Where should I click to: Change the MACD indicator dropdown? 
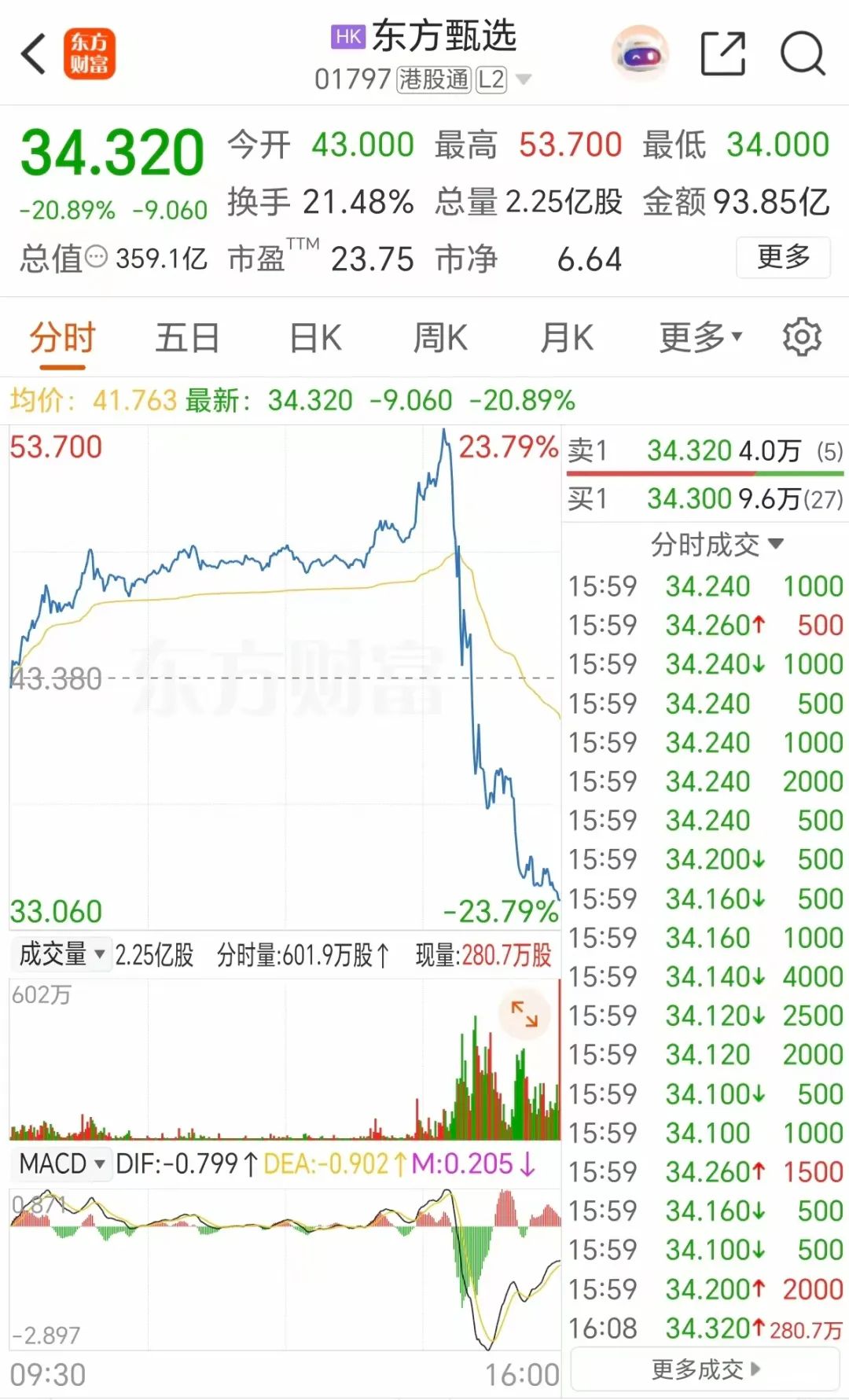point(61,1163)
